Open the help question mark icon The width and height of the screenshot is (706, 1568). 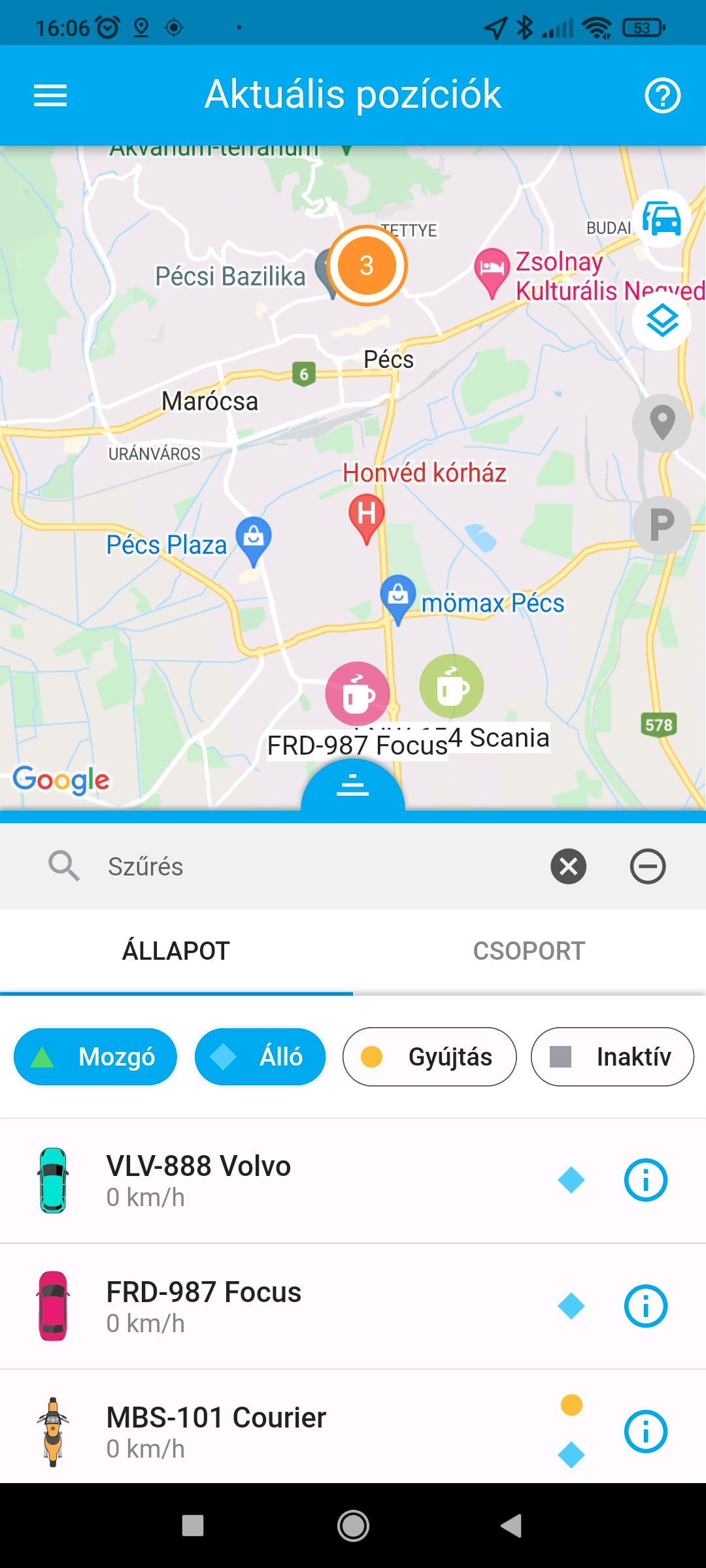pos(662,96)
